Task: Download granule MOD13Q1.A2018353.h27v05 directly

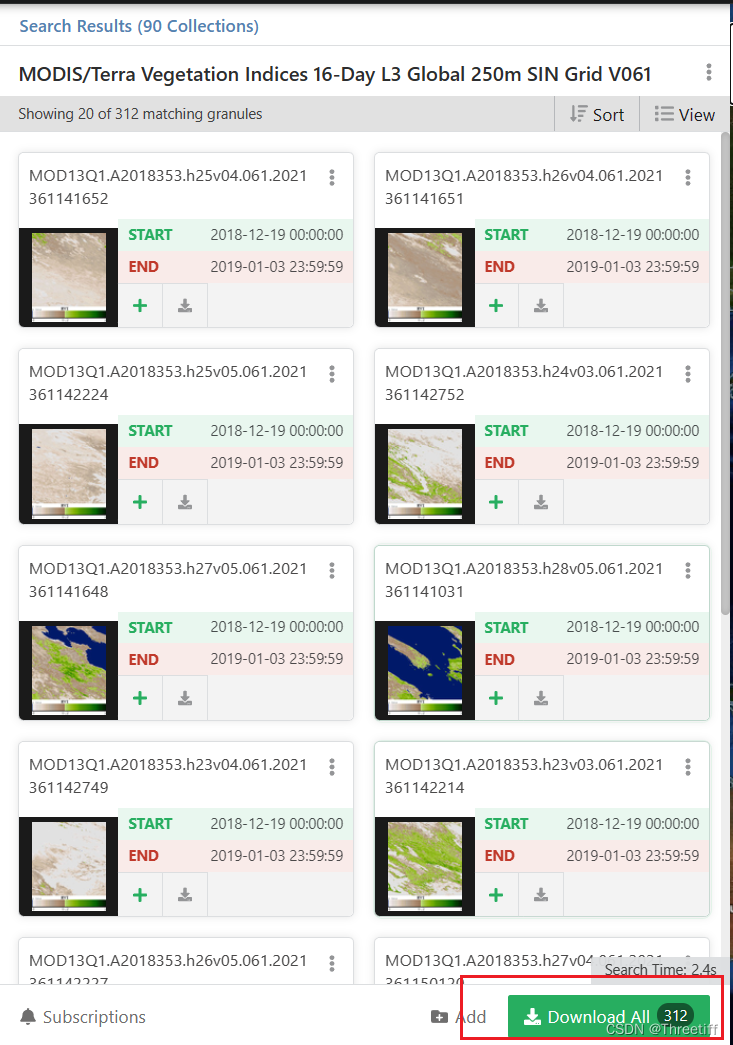Action: pyautogui.click(x=184, y=698)
